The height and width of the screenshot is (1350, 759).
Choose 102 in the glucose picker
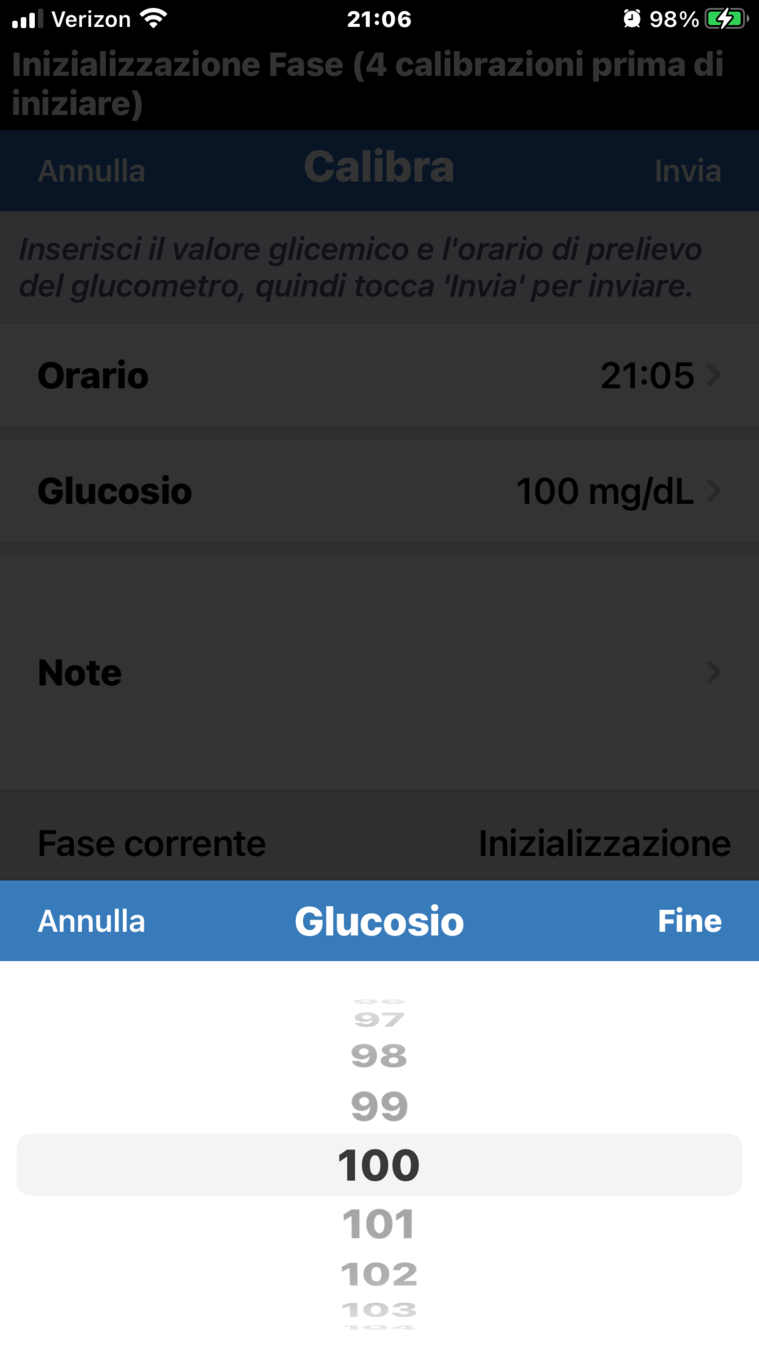point(379,1274)
